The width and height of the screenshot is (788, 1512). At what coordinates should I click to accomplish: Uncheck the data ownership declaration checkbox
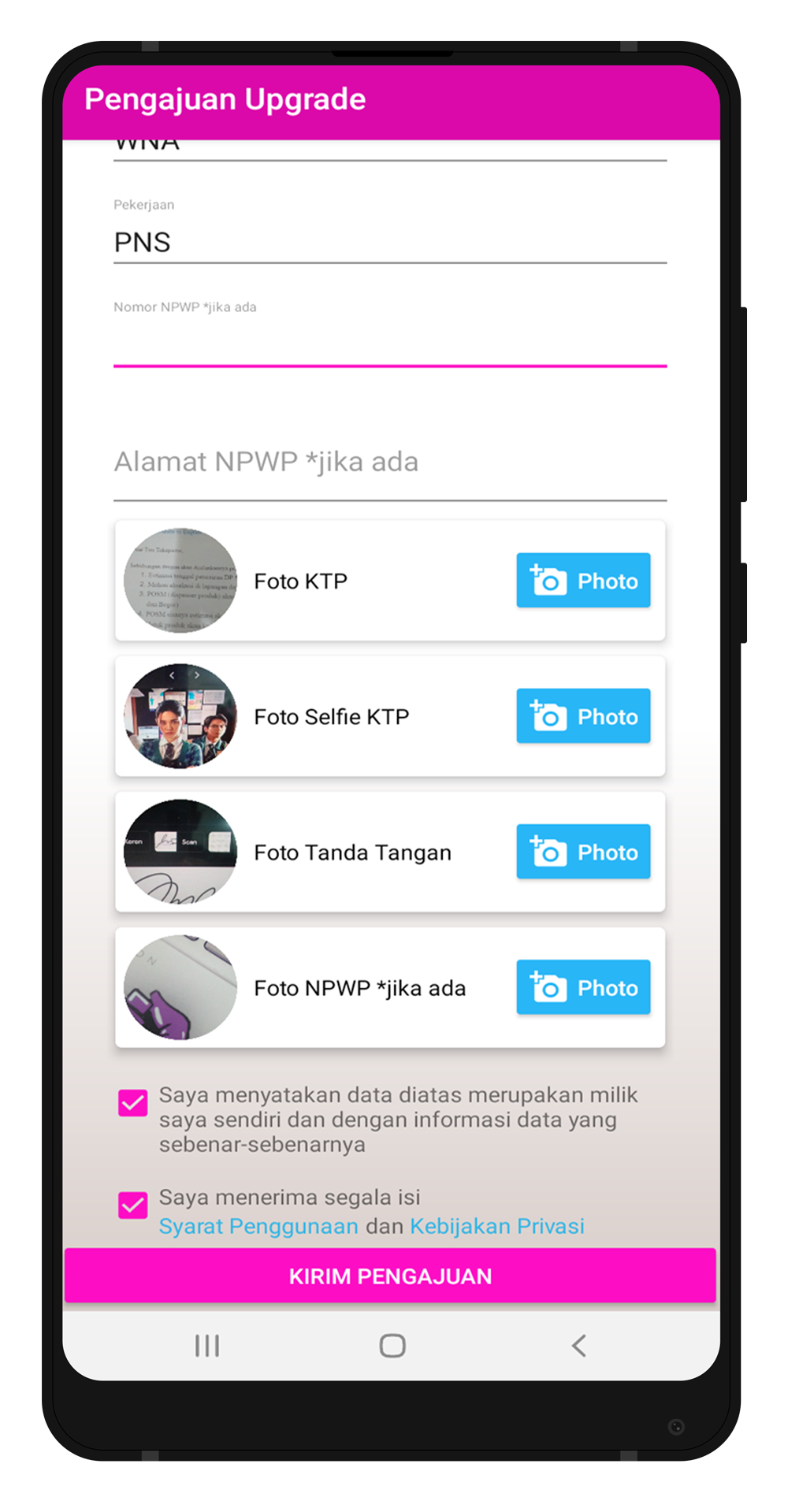[x=133, y=1103]
